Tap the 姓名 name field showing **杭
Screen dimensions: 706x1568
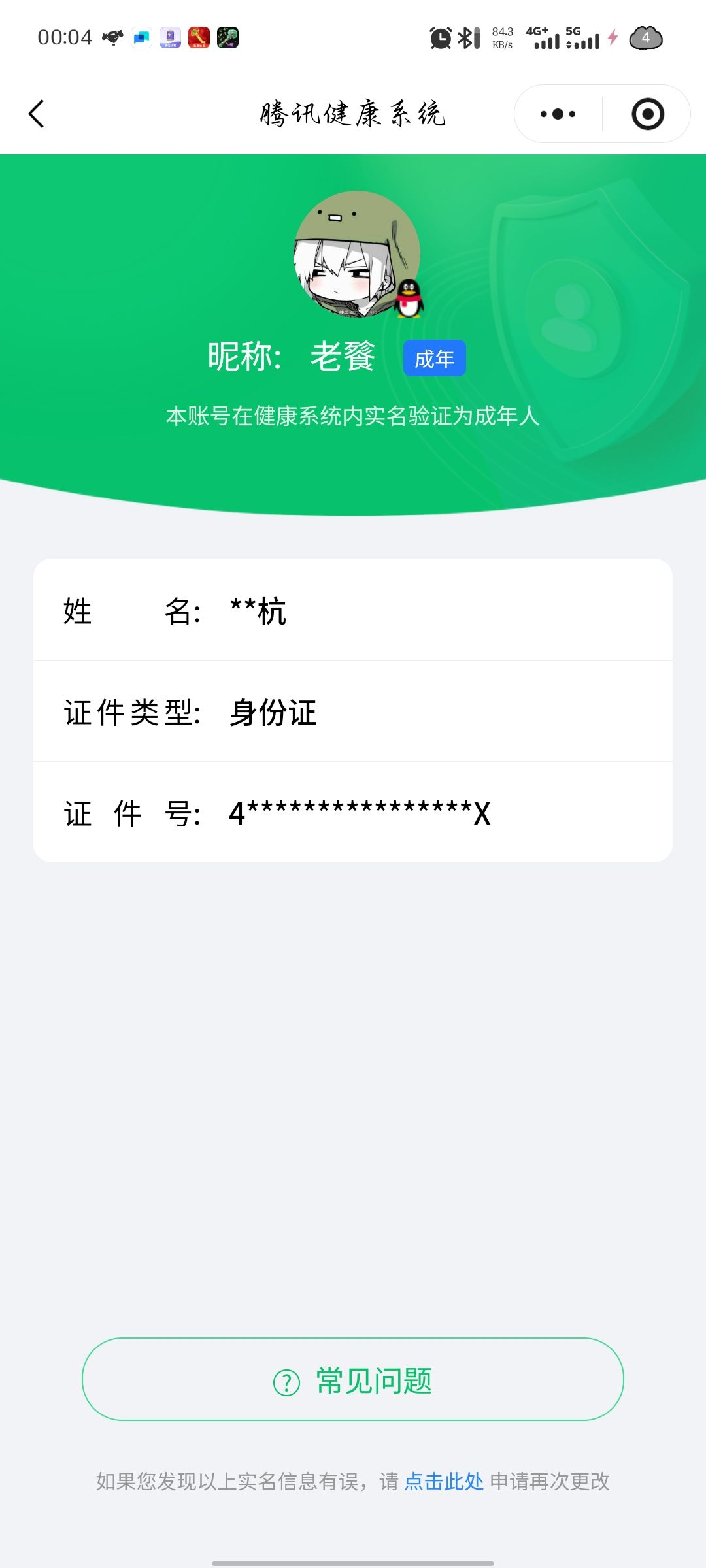pos(353,613)
